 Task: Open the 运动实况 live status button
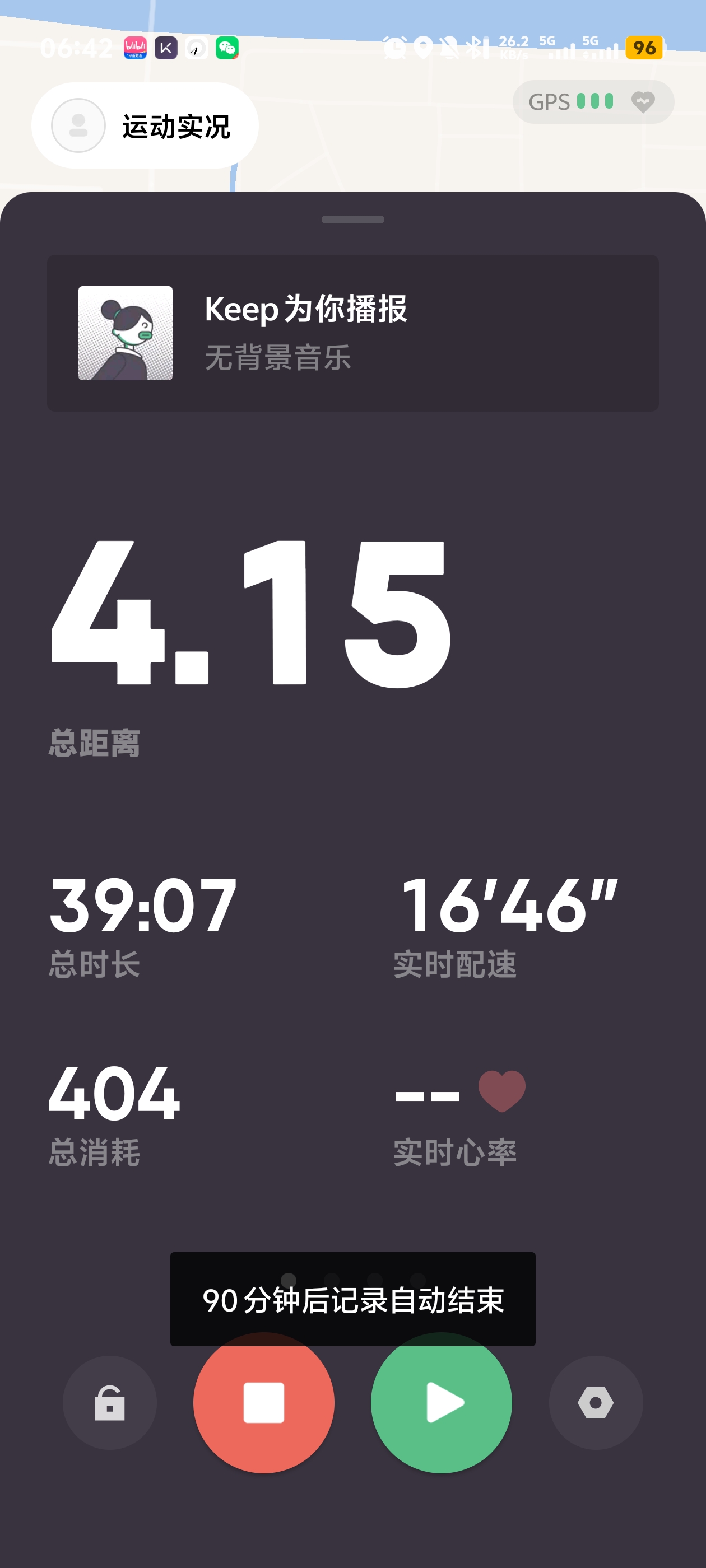click(x=145, y=126)
